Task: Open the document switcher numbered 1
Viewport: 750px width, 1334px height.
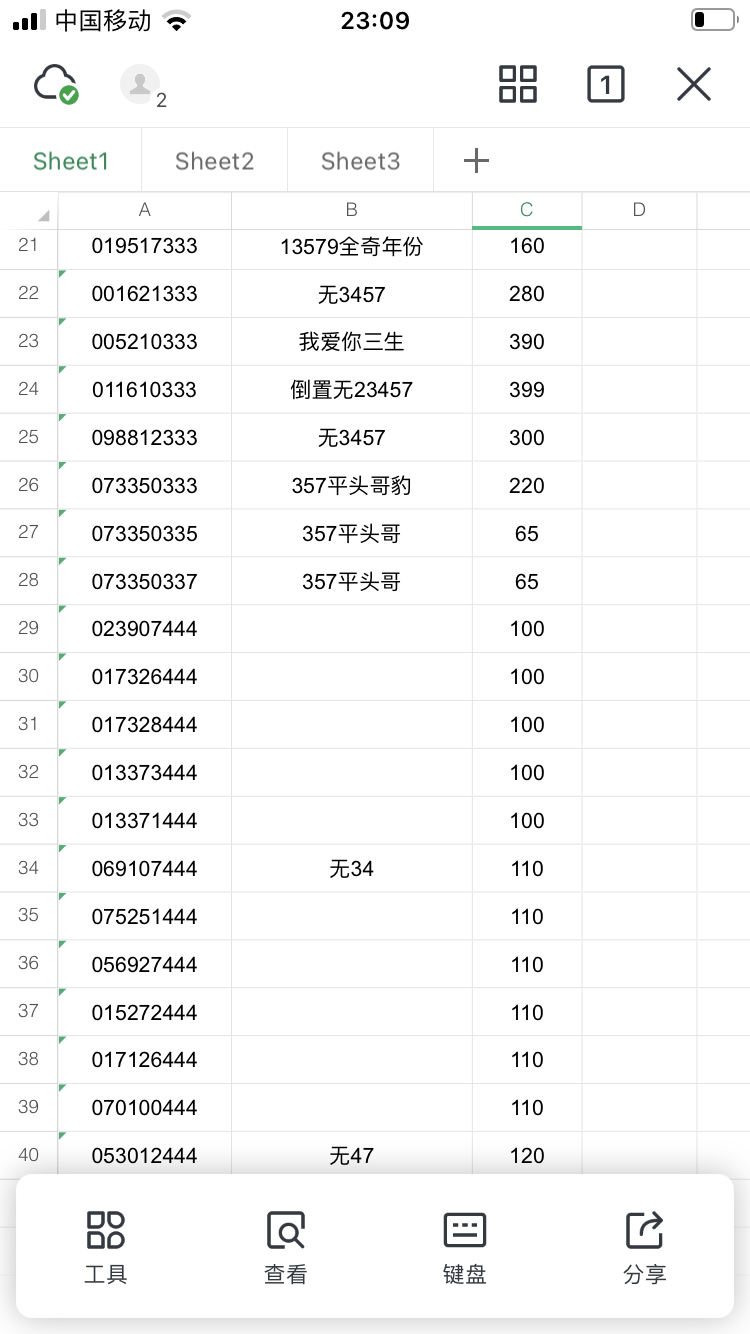Action: (606, 85)
